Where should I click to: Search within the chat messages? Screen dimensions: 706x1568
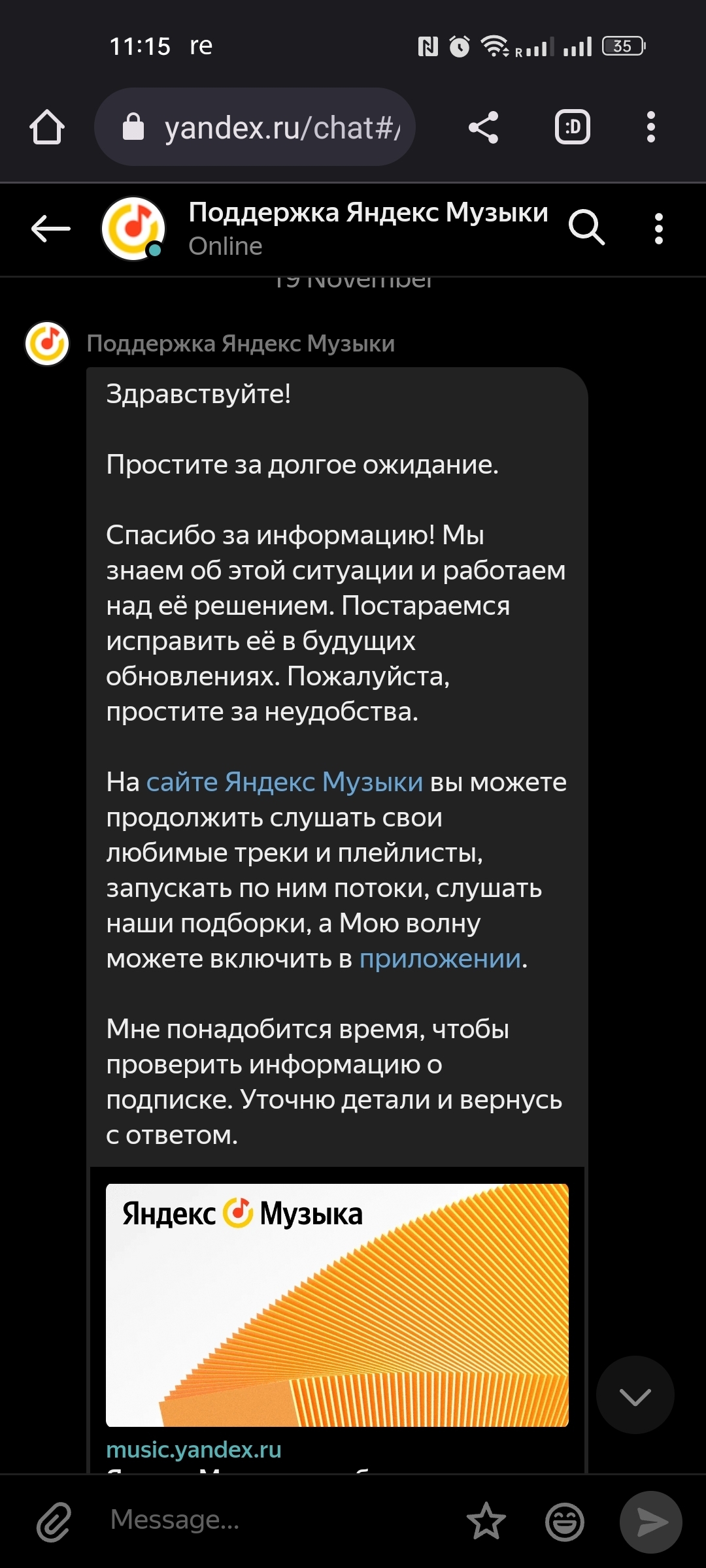(x=586, y=228)
